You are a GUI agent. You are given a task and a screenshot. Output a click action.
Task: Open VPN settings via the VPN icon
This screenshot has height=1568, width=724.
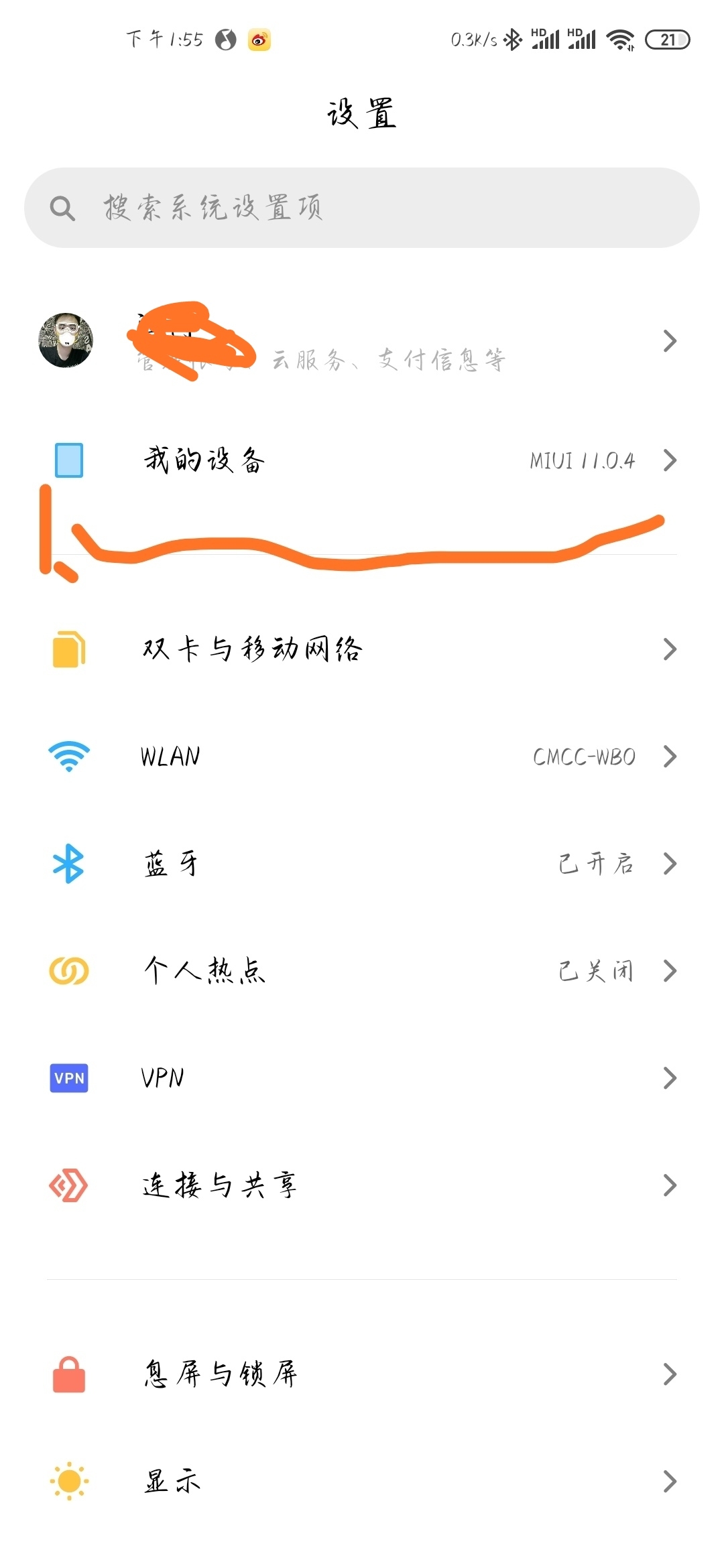(x=67, y=1077)
